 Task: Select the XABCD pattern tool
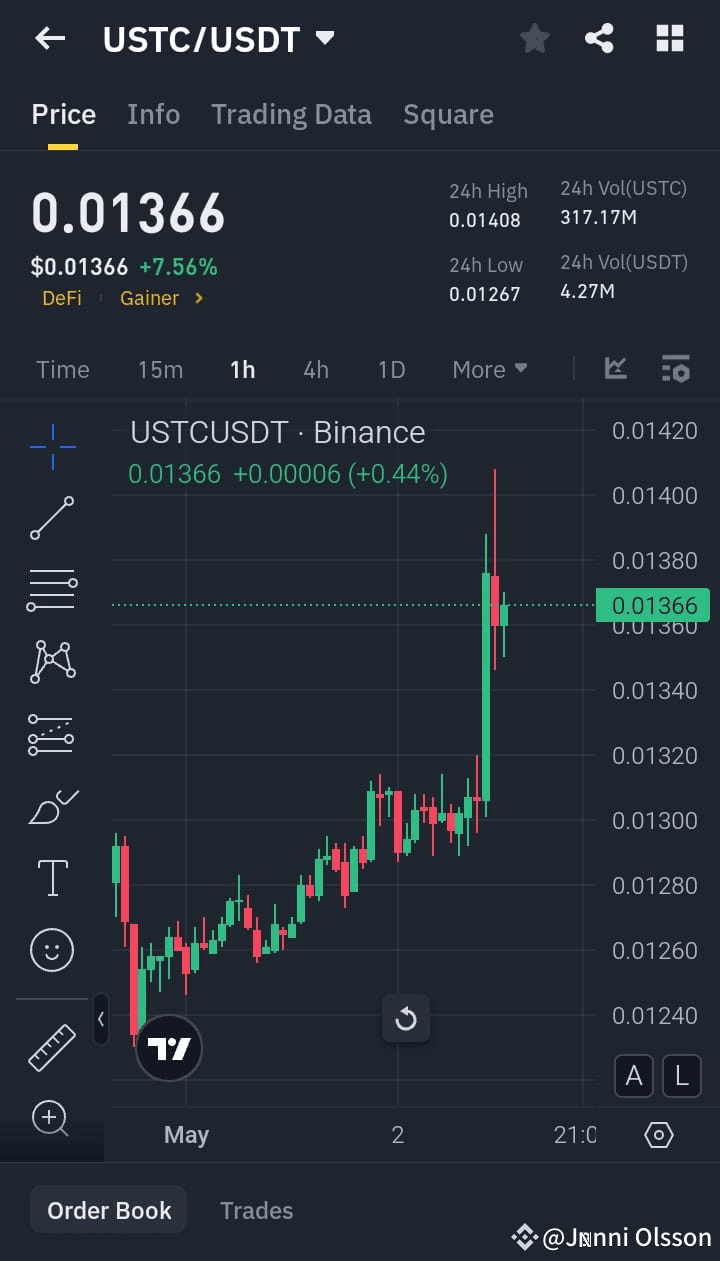coord(51,662)
